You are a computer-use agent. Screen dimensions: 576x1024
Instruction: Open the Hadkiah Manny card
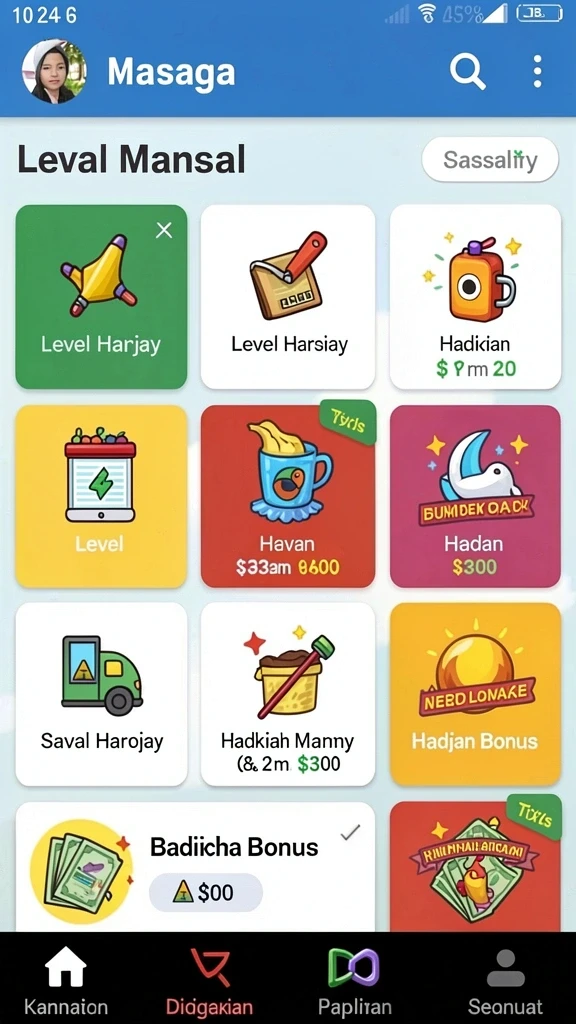[288, 694]
